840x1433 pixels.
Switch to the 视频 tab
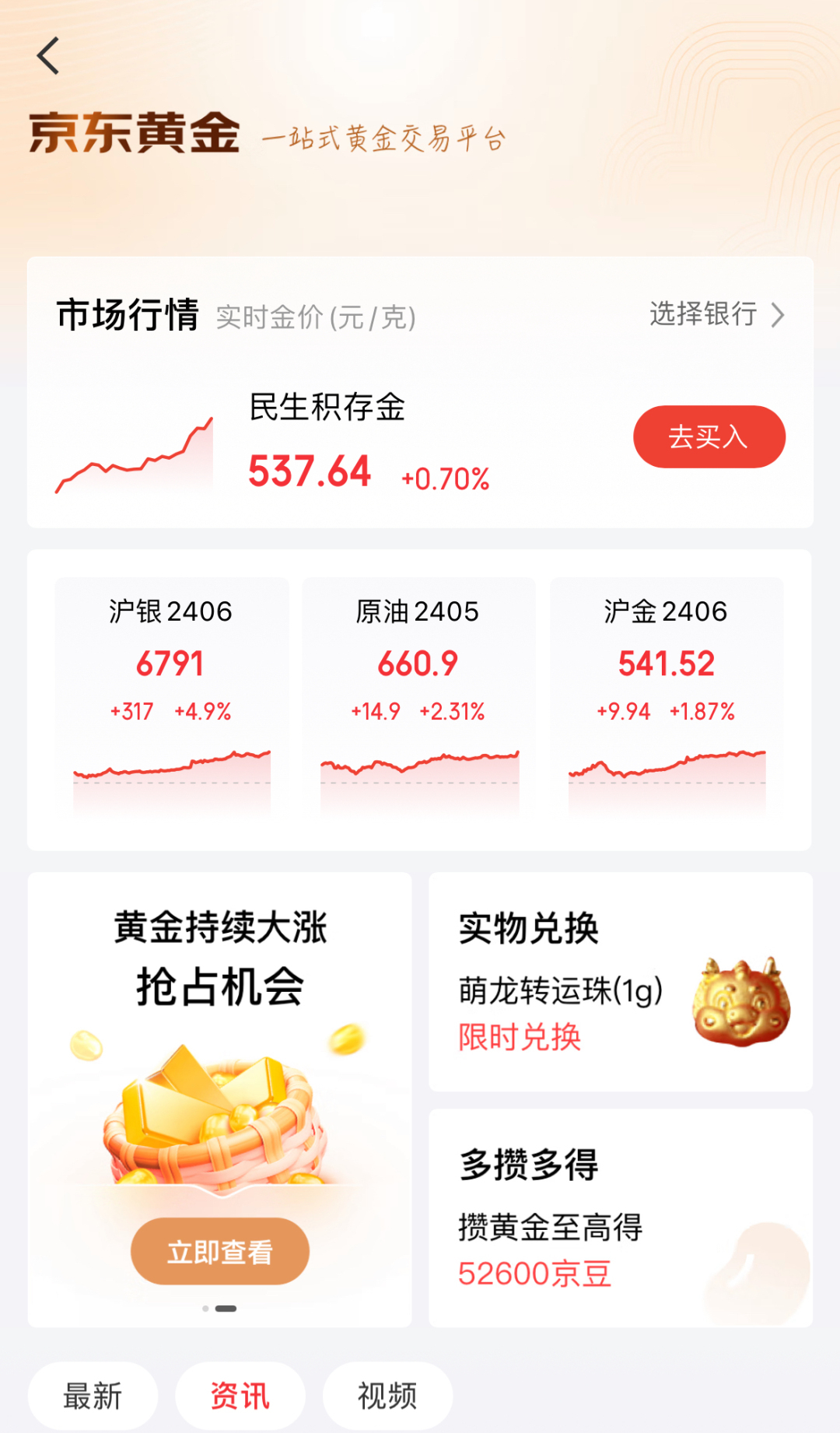[387, 1396]
